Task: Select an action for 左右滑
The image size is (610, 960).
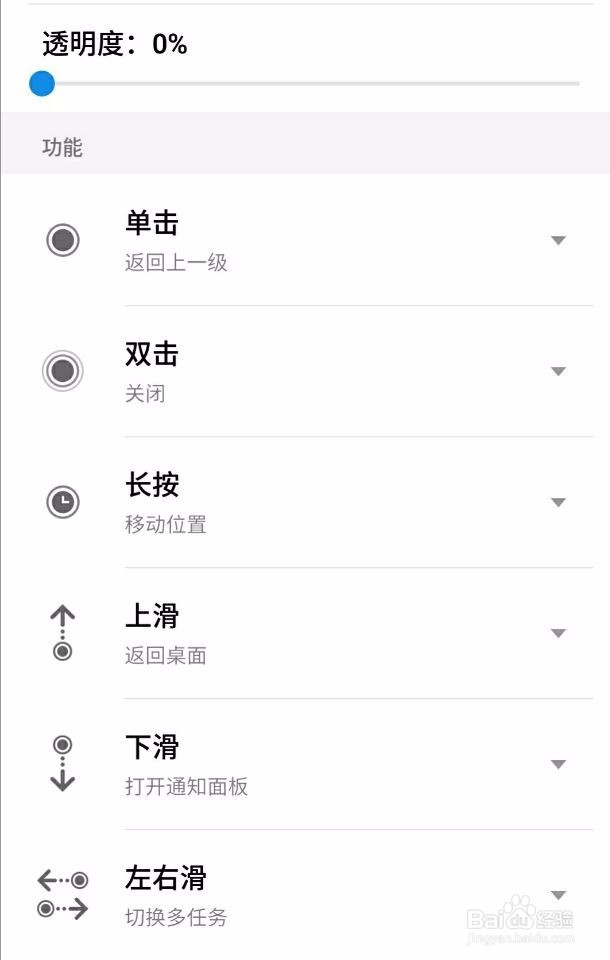Action: tap(558, 894)
